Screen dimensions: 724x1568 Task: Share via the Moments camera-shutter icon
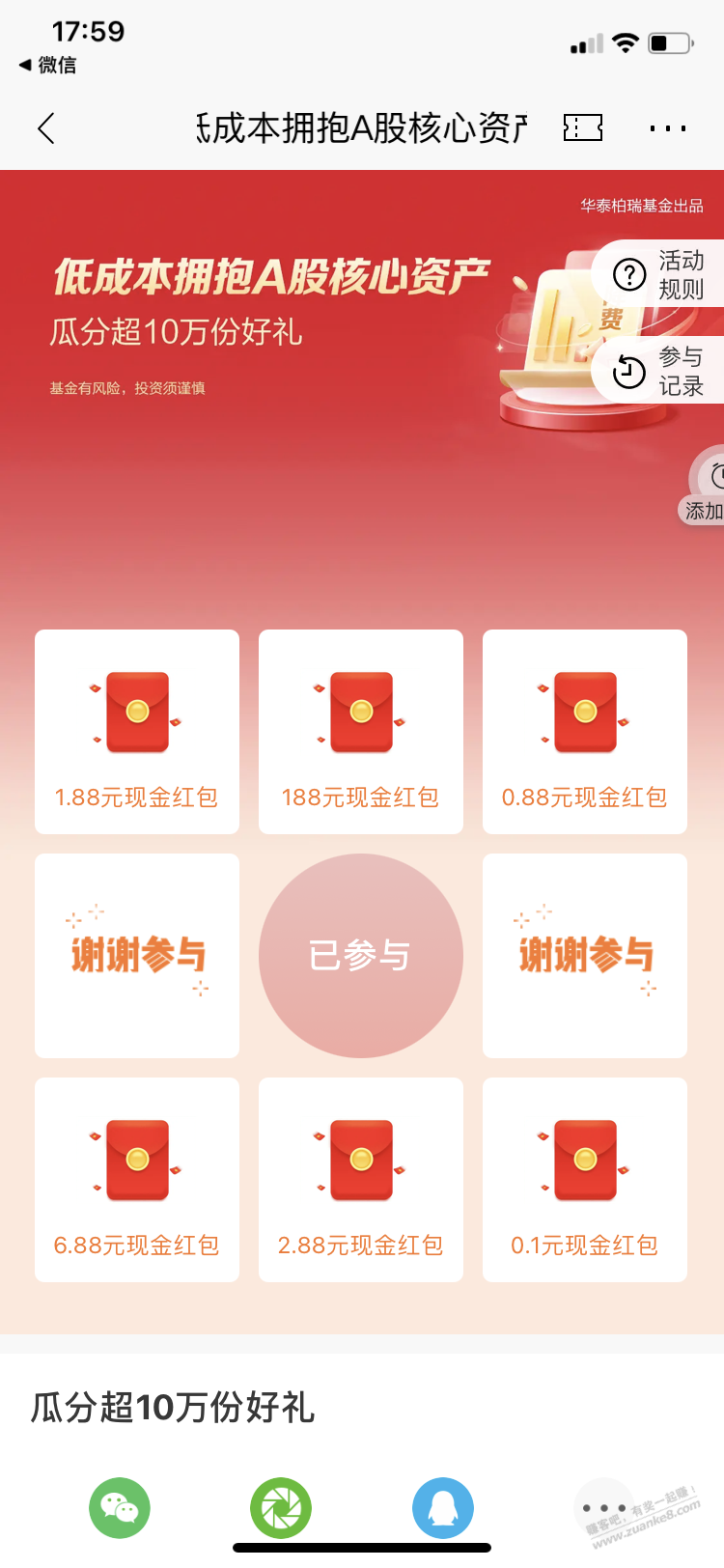click(281, 1507)
